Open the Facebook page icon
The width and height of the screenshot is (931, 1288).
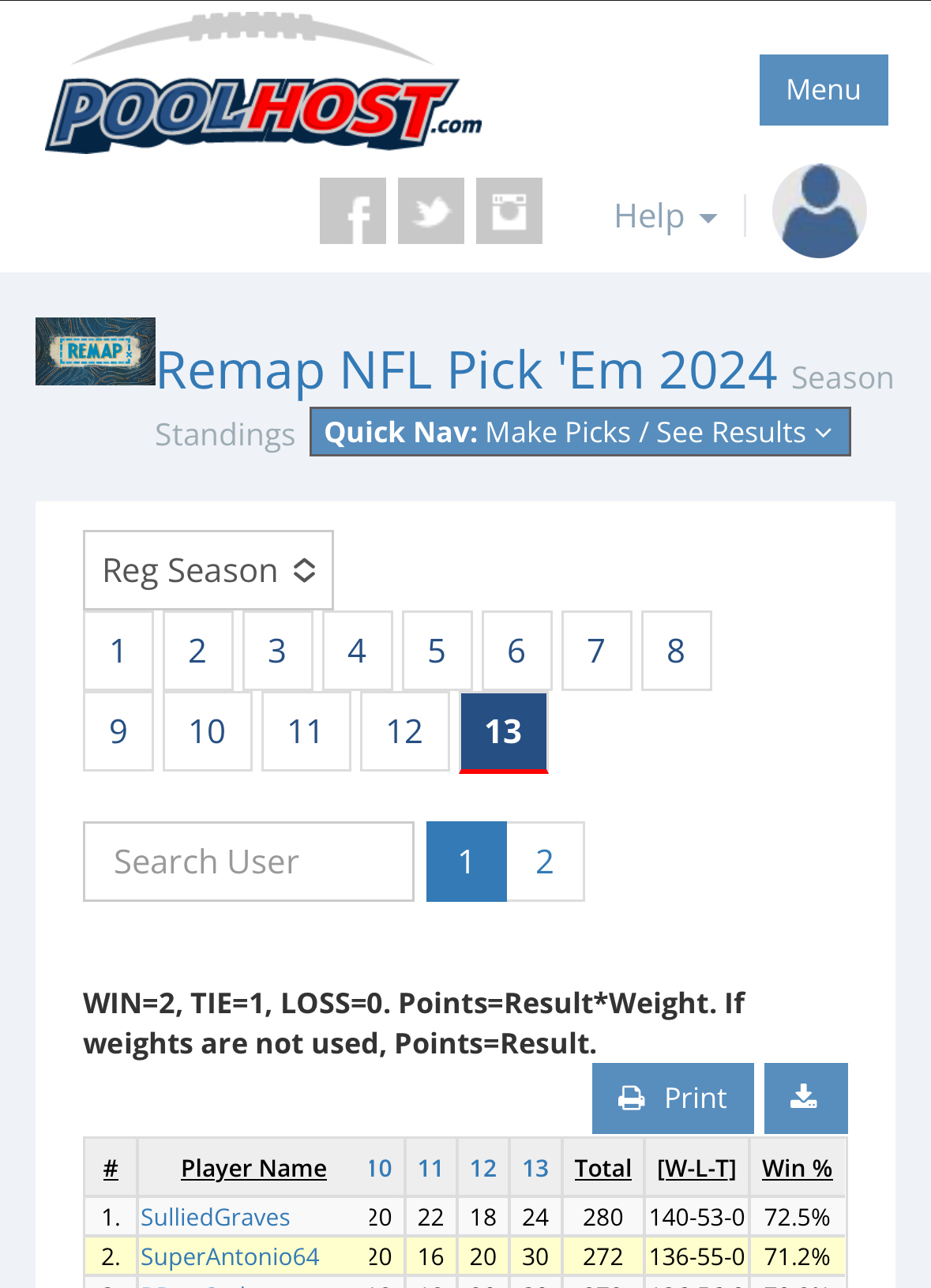(x=352, y=211)
